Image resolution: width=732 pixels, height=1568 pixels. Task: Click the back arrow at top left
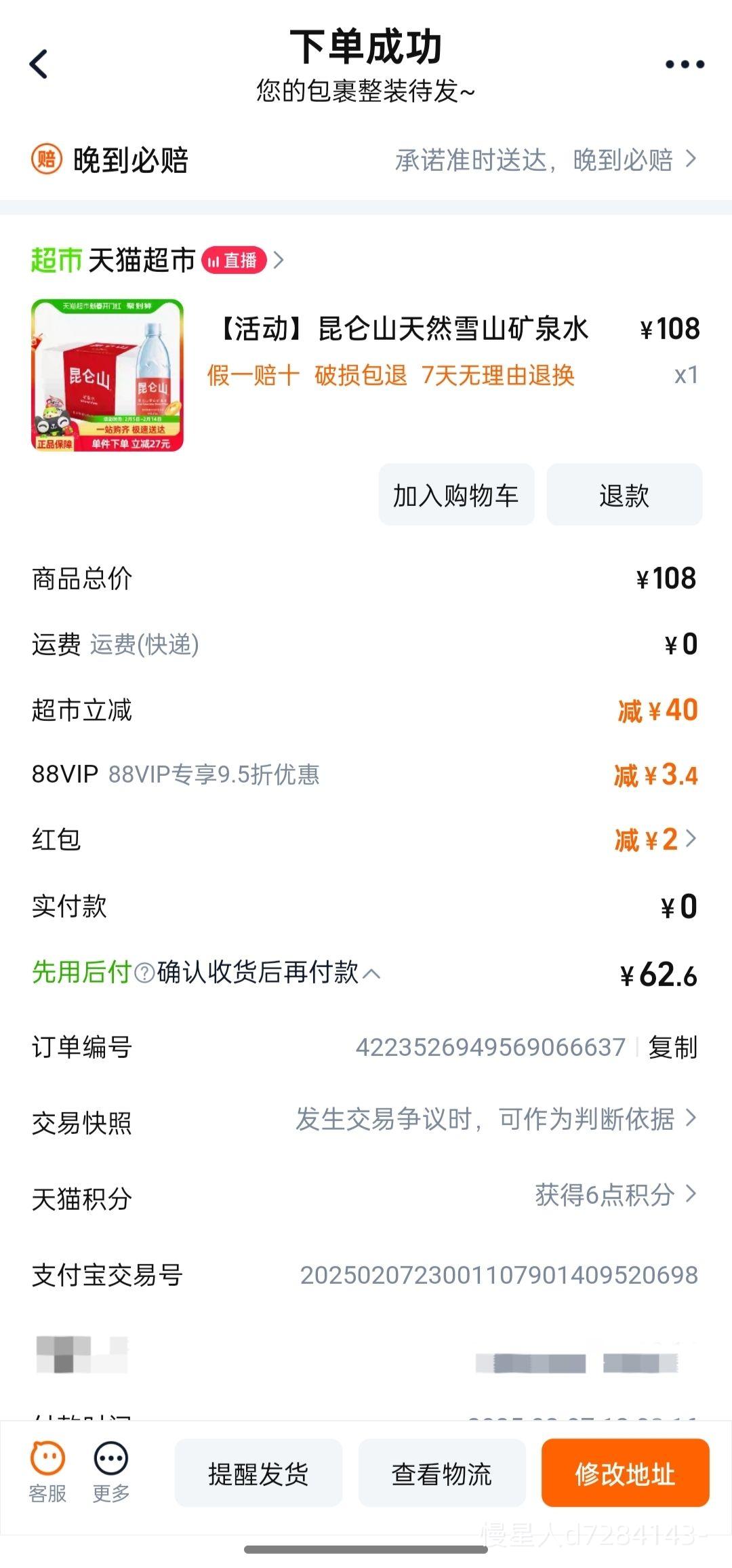click(x=39, y=64)
